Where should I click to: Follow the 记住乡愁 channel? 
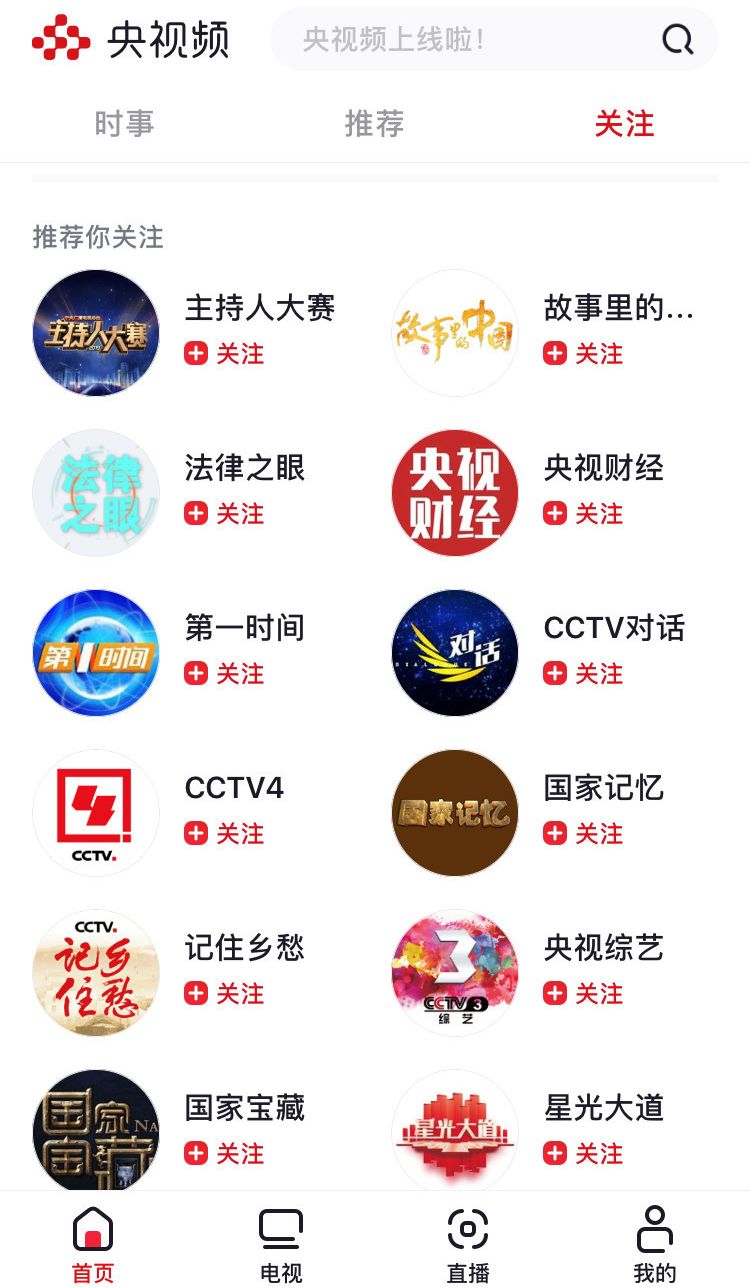click(x=225, y=994)
